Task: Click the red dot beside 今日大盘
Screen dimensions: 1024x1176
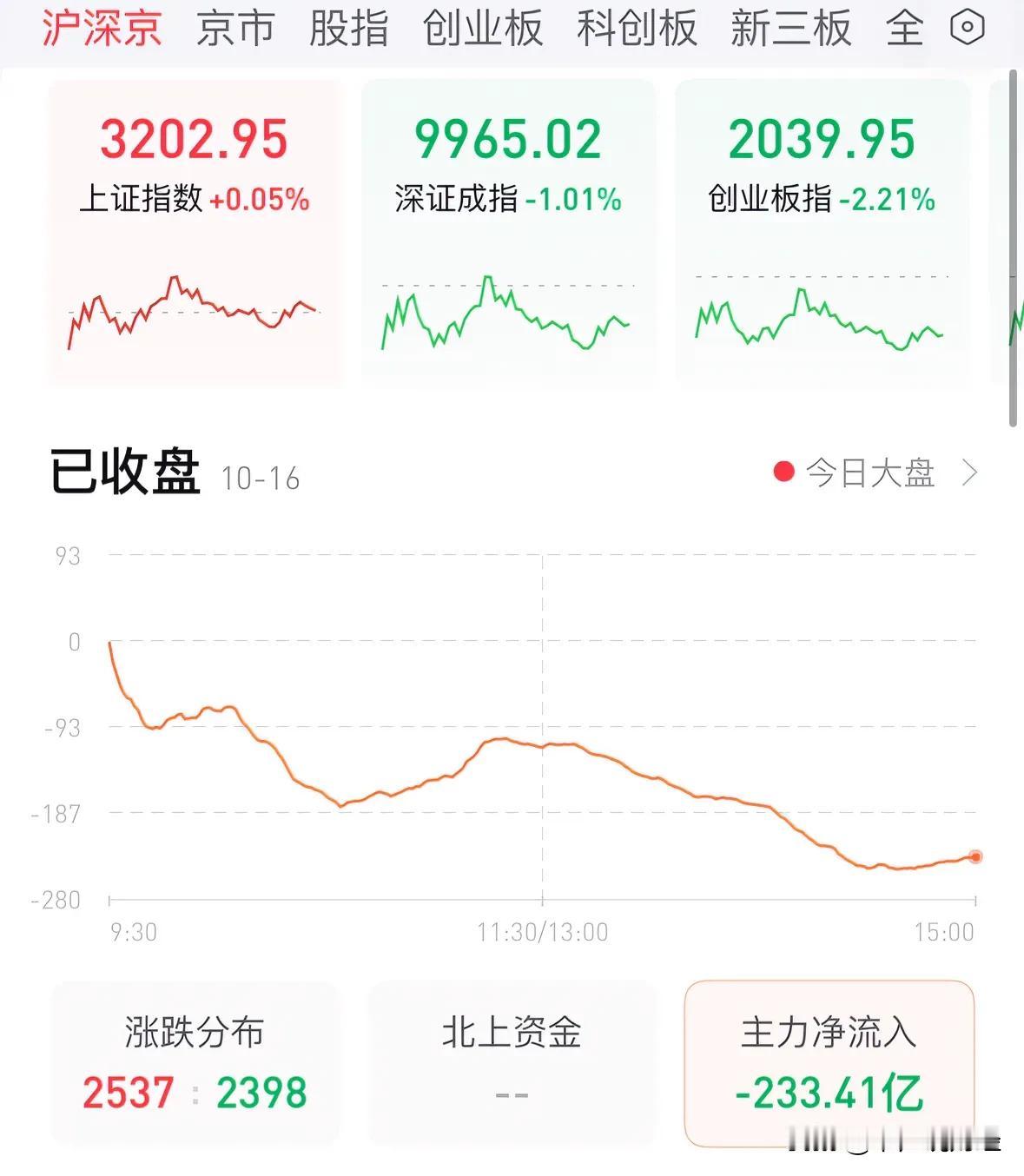Action: [784, 472]
